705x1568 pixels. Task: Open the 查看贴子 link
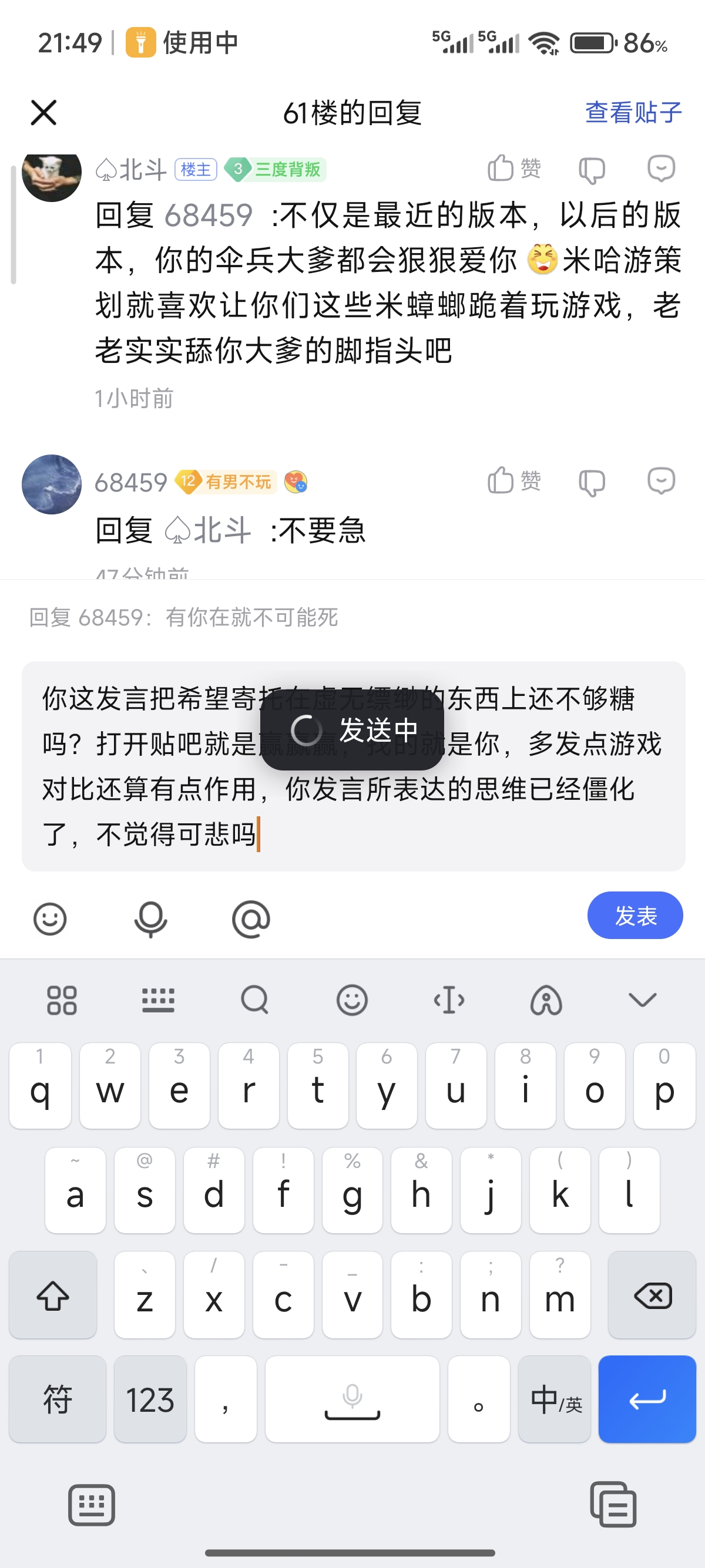coord(633,113)
